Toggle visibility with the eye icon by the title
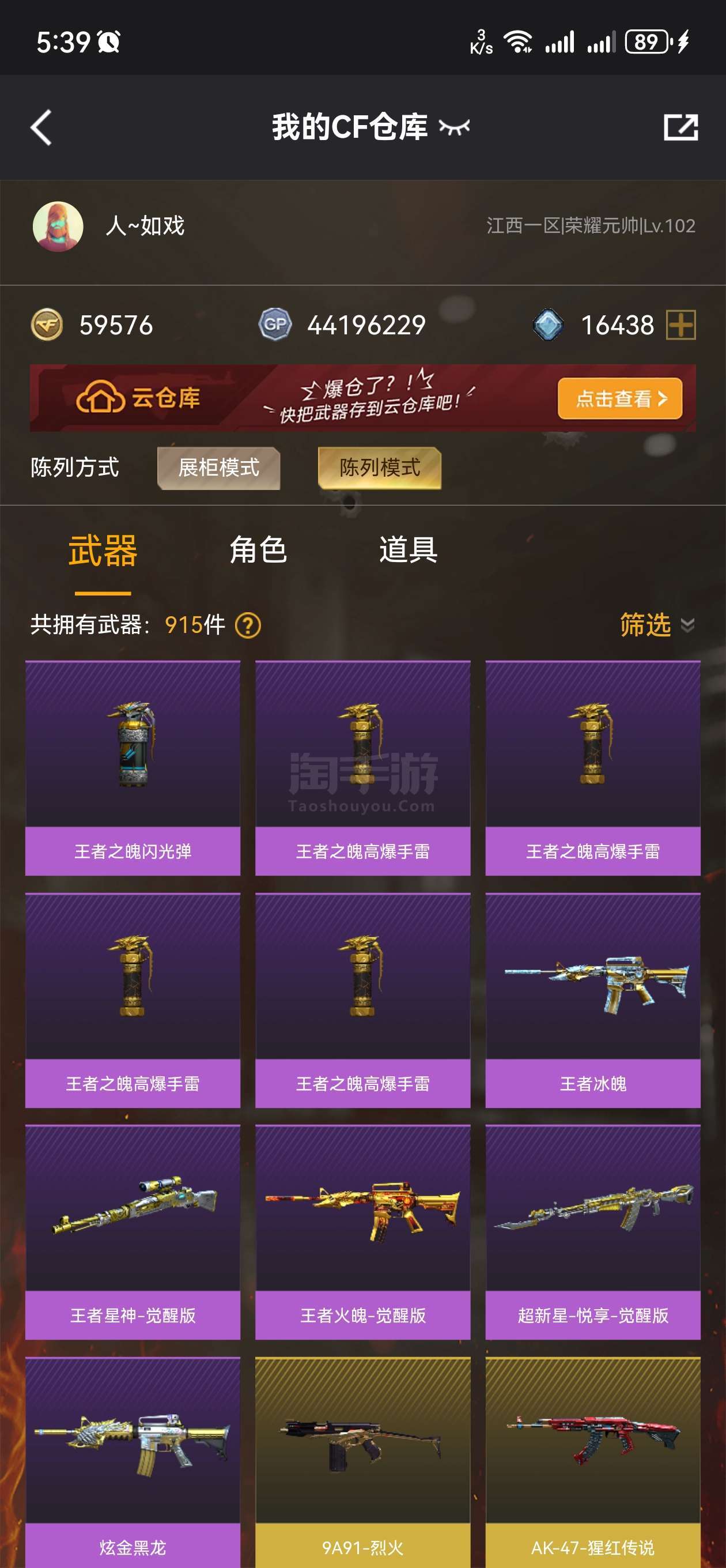 (x=454, y=127)
